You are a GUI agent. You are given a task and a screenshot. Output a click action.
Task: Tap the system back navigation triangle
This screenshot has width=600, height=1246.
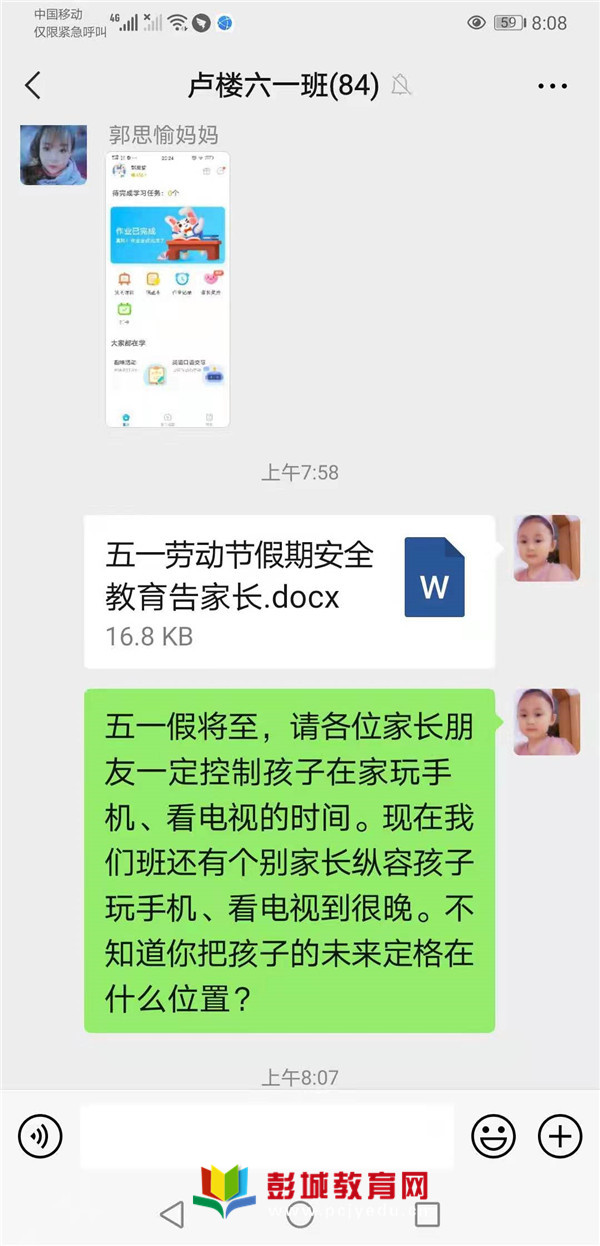[x=172, y=1214]
